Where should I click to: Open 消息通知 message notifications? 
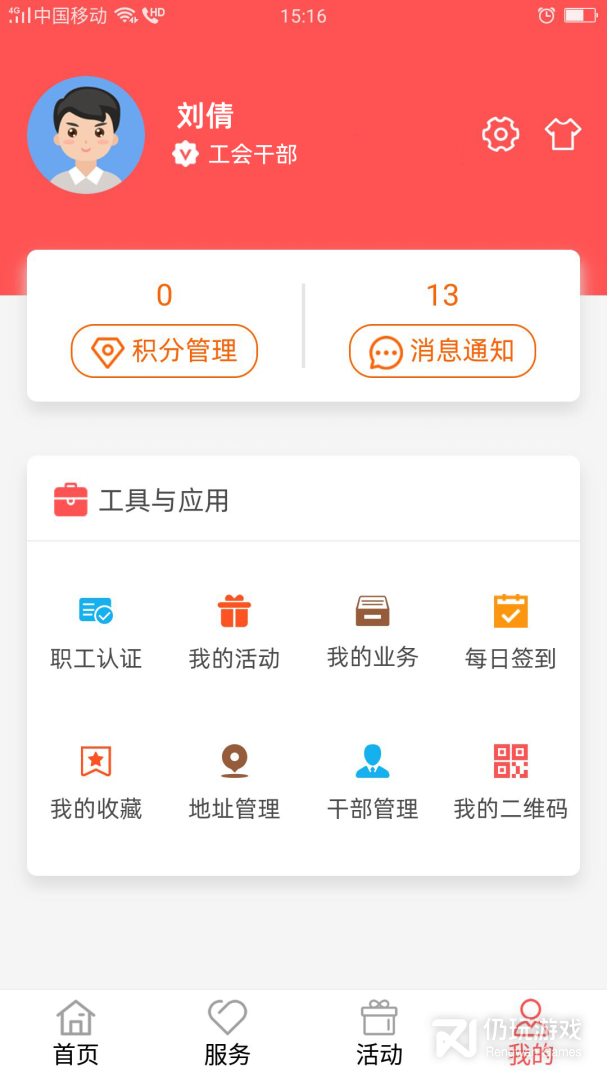(442, 351)
